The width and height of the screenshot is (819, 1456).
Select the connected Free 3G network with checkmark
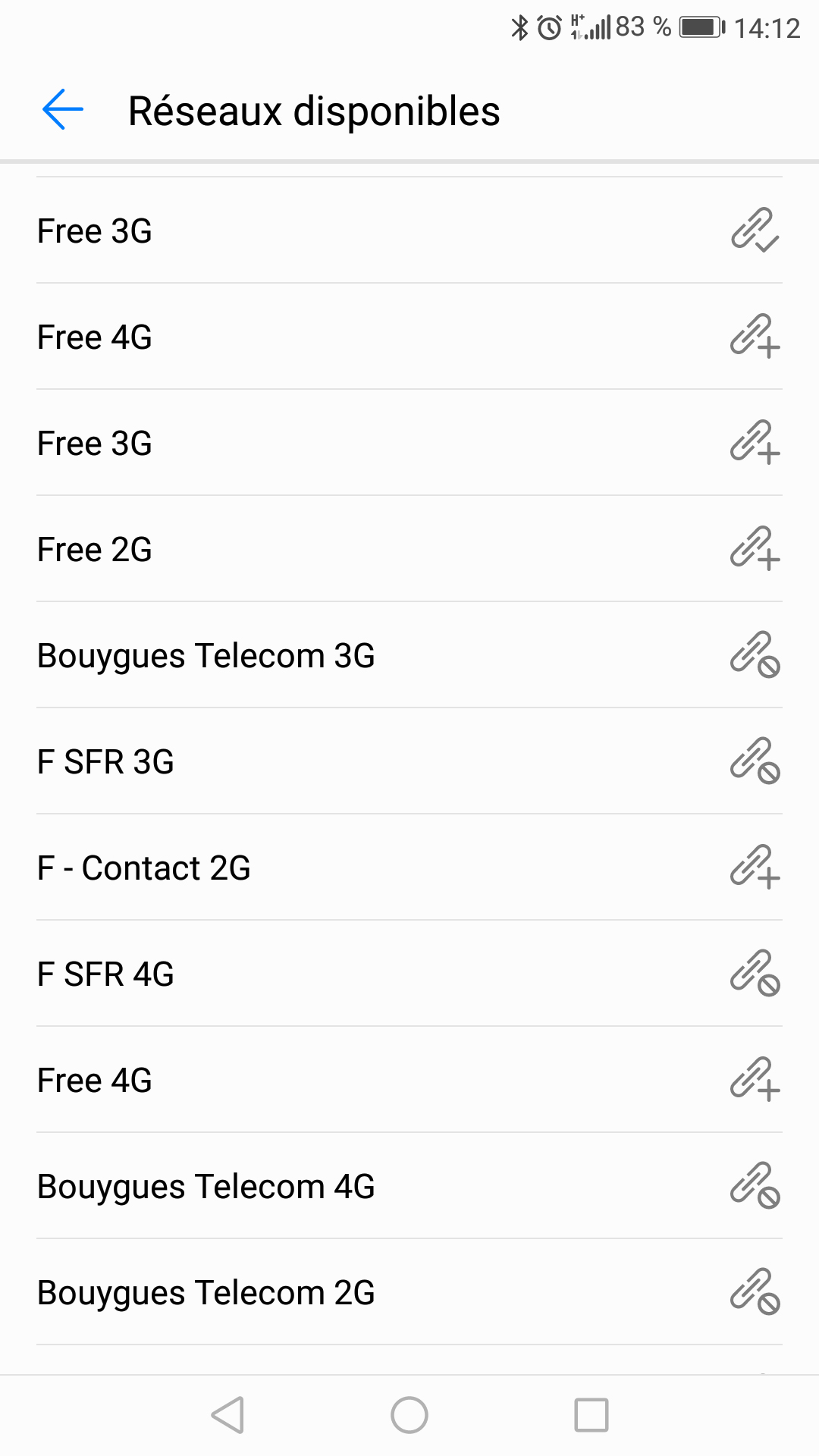coord(409,231)
